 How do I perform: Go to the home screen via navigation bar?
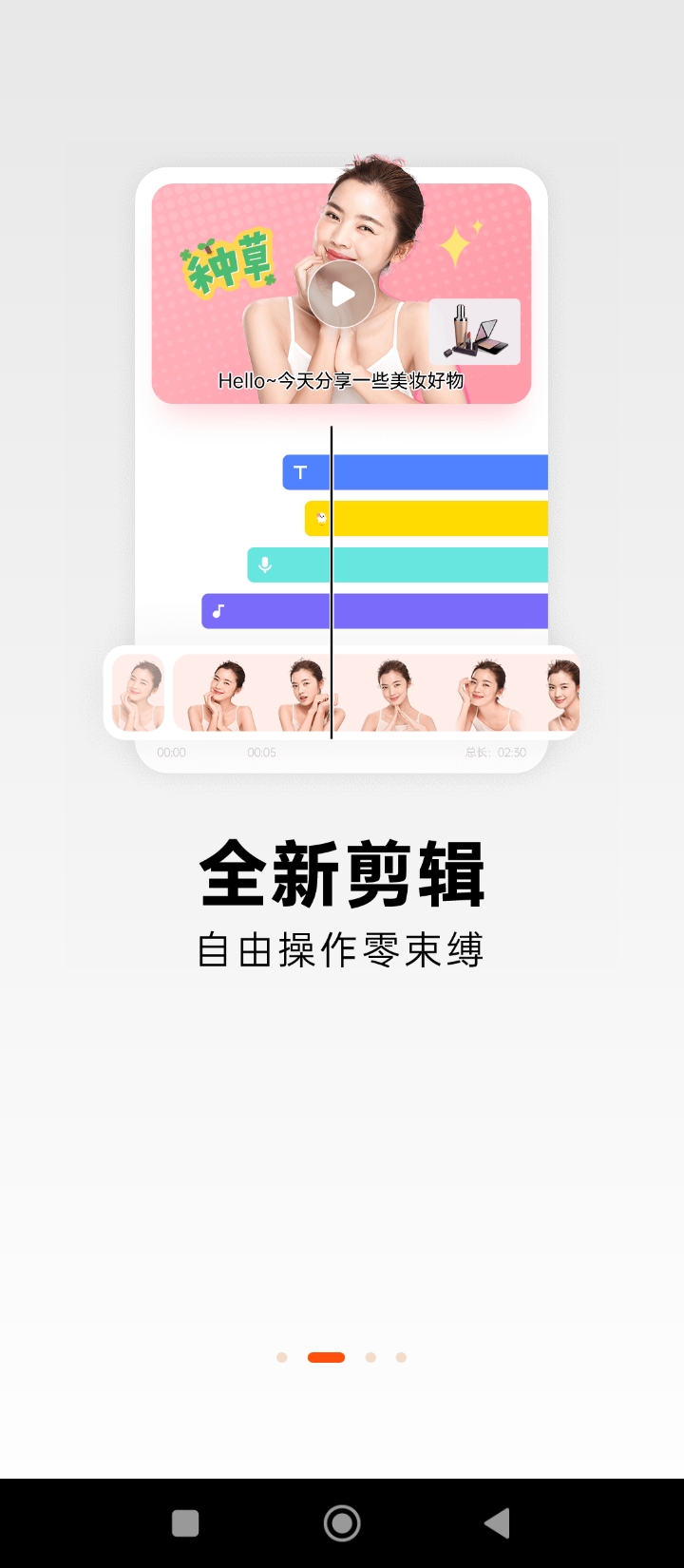click(x=342, y=1523)
